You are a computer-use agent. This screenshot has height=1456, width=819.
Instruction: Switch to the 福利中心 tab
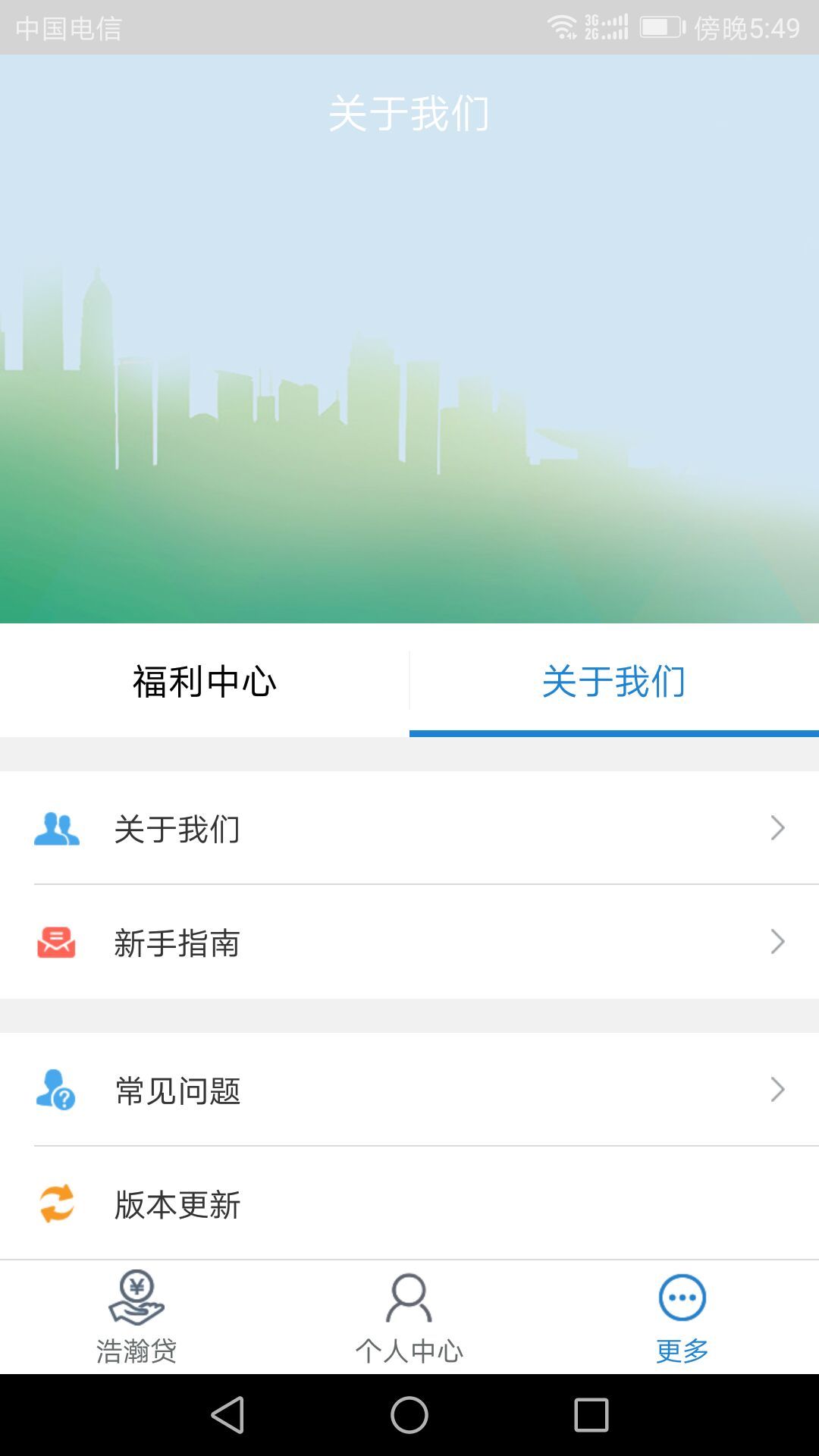[x=204, y=681]
